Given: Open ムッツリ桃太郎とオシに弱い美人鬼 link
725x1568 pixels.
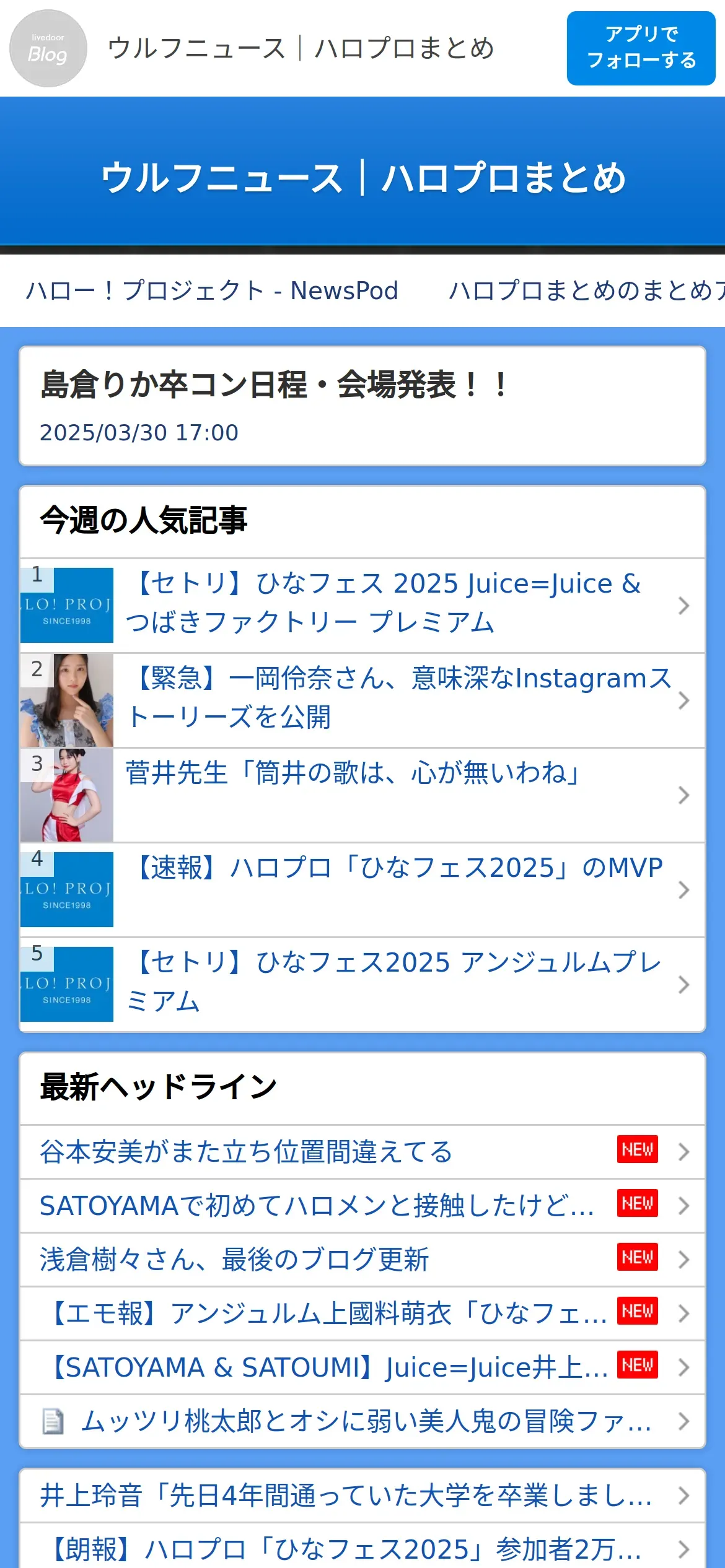Looking at the screenshot, I should tap(366, 1421).
